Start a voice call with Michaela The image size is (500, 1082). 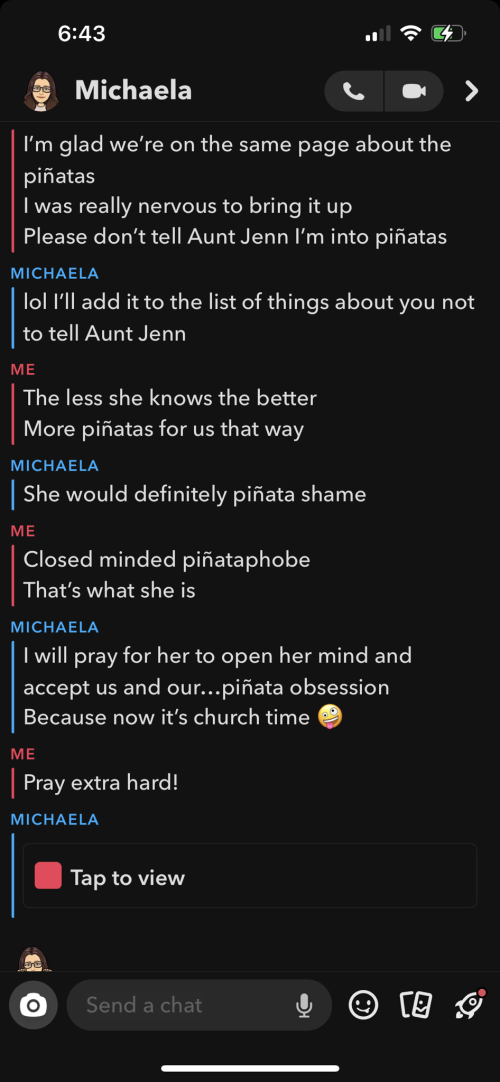coord(354,91)
